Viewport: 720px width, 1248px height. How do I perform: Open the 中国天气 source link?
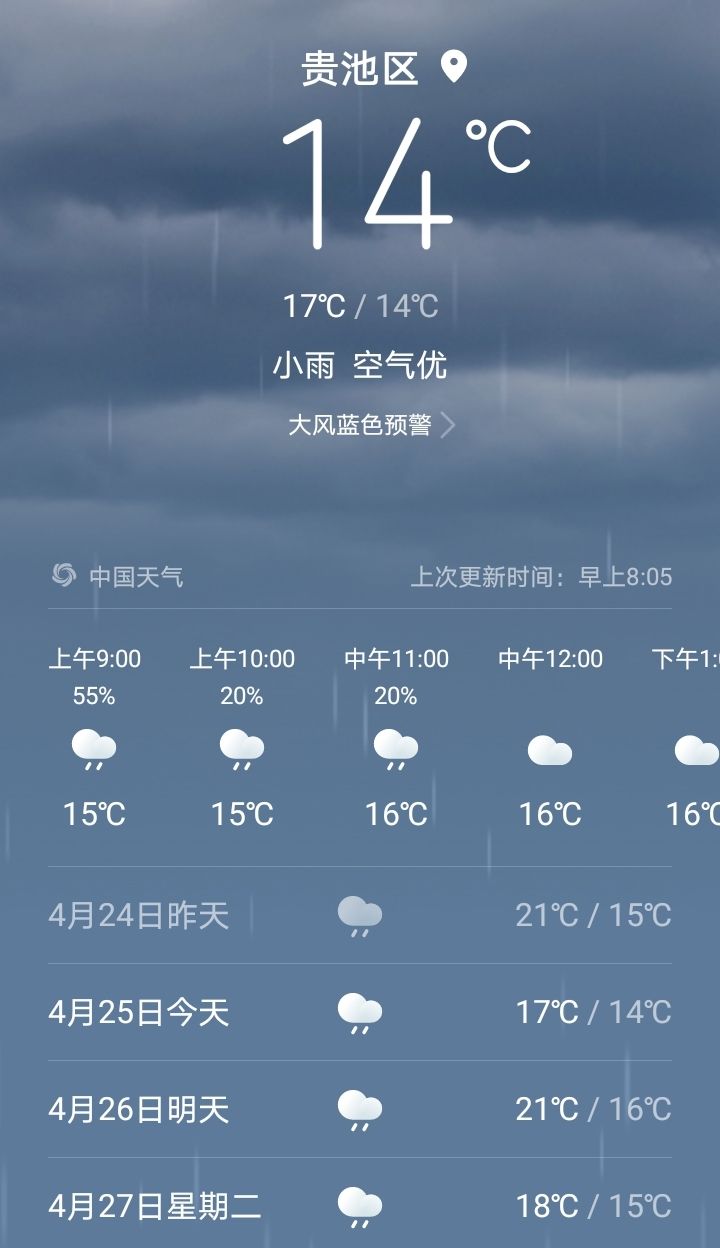tap(118, 576)
